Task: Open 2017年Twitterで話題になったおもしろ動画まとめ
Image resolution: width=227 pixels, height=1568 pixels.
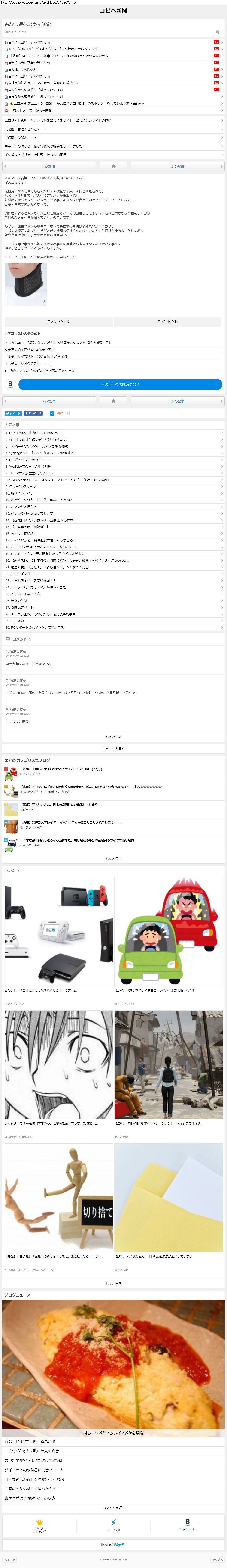Action: (58, 343)
